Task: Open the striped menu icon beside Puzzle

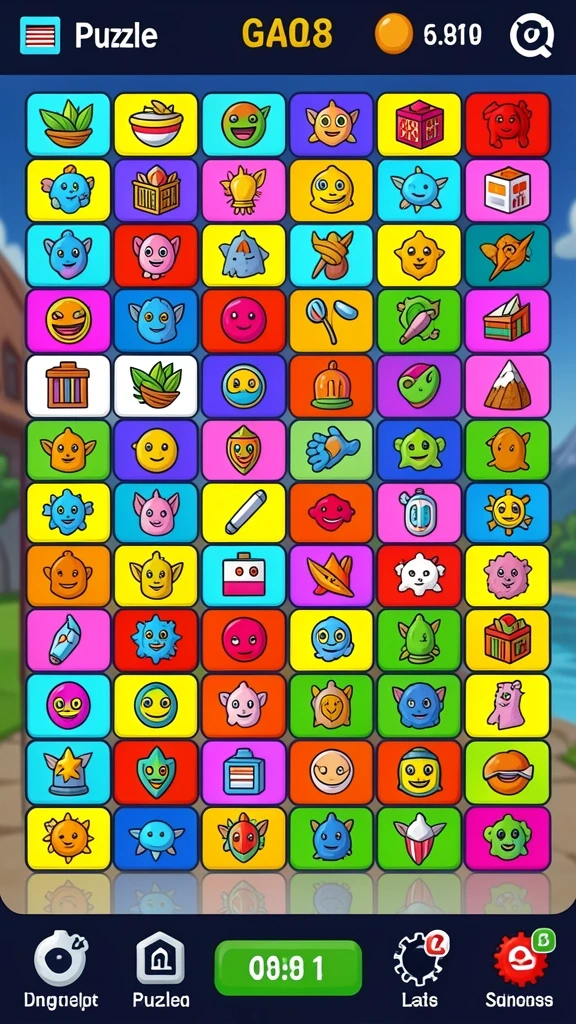Action: coord(40,35)
